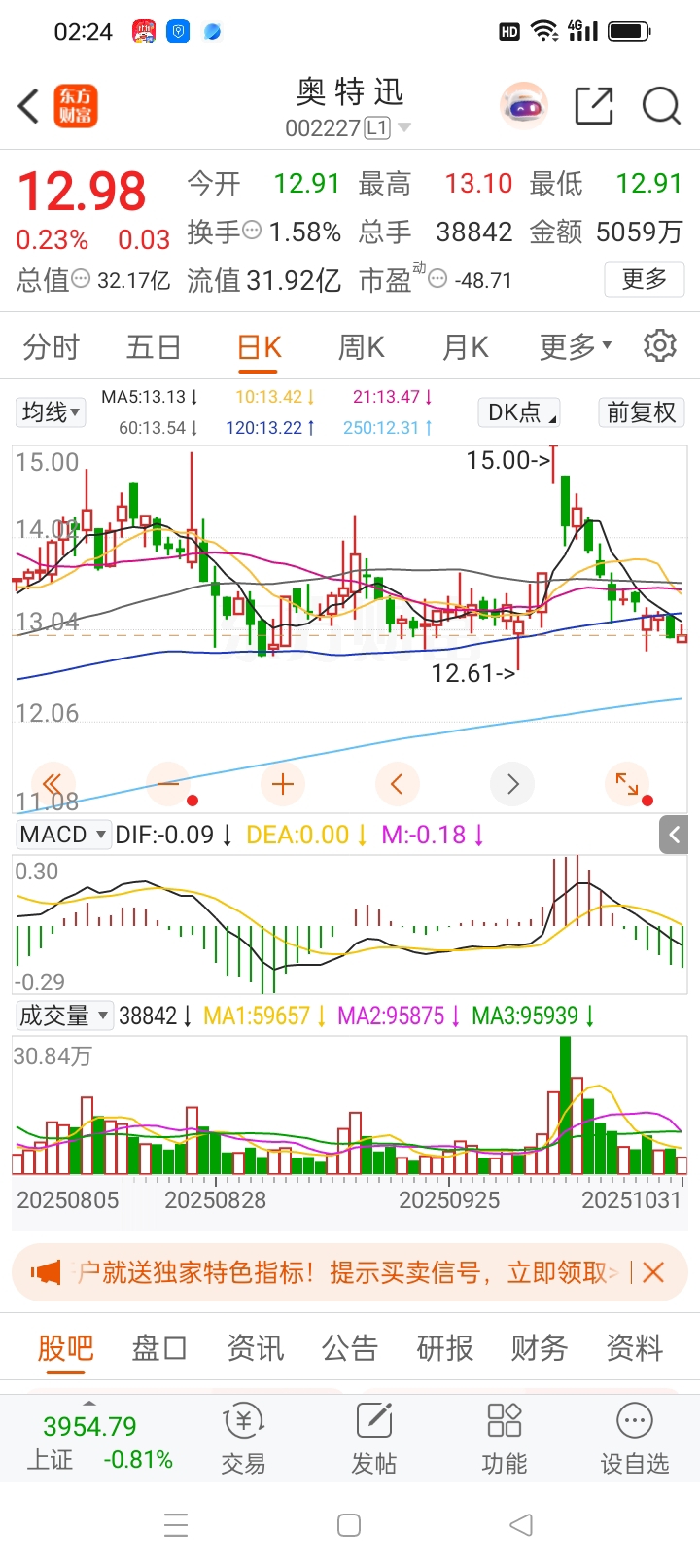Screen dimensions: 700x1568
Task: Open 交易 in the bottom bar
Action: pos(243,1440)
